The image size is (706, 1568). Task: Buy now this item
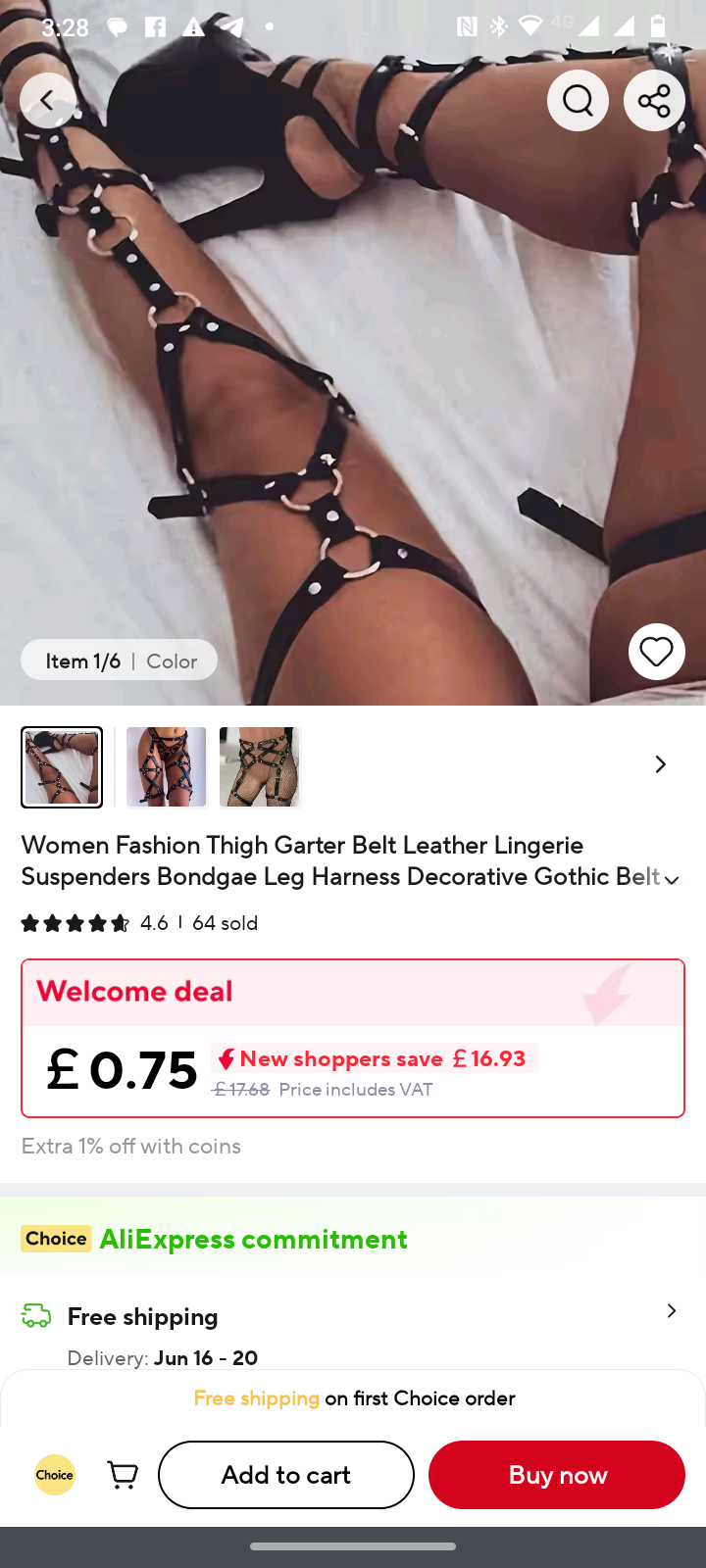coord(556,1474)
